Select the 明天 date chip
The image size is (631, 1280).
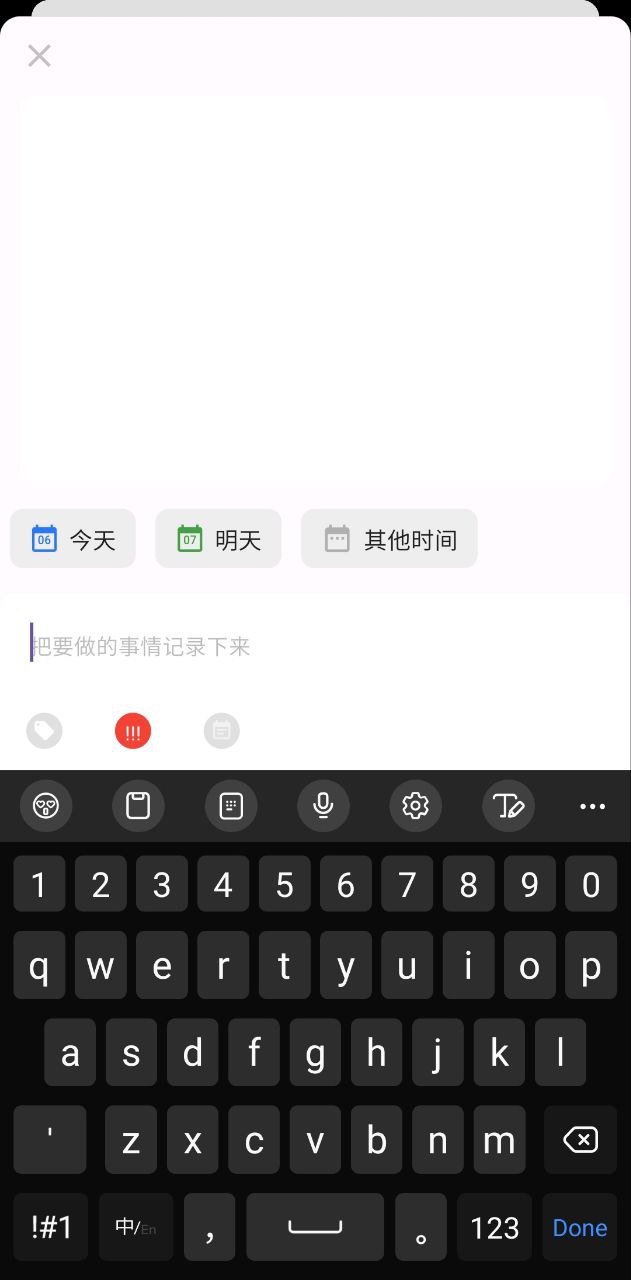(218, 539)
